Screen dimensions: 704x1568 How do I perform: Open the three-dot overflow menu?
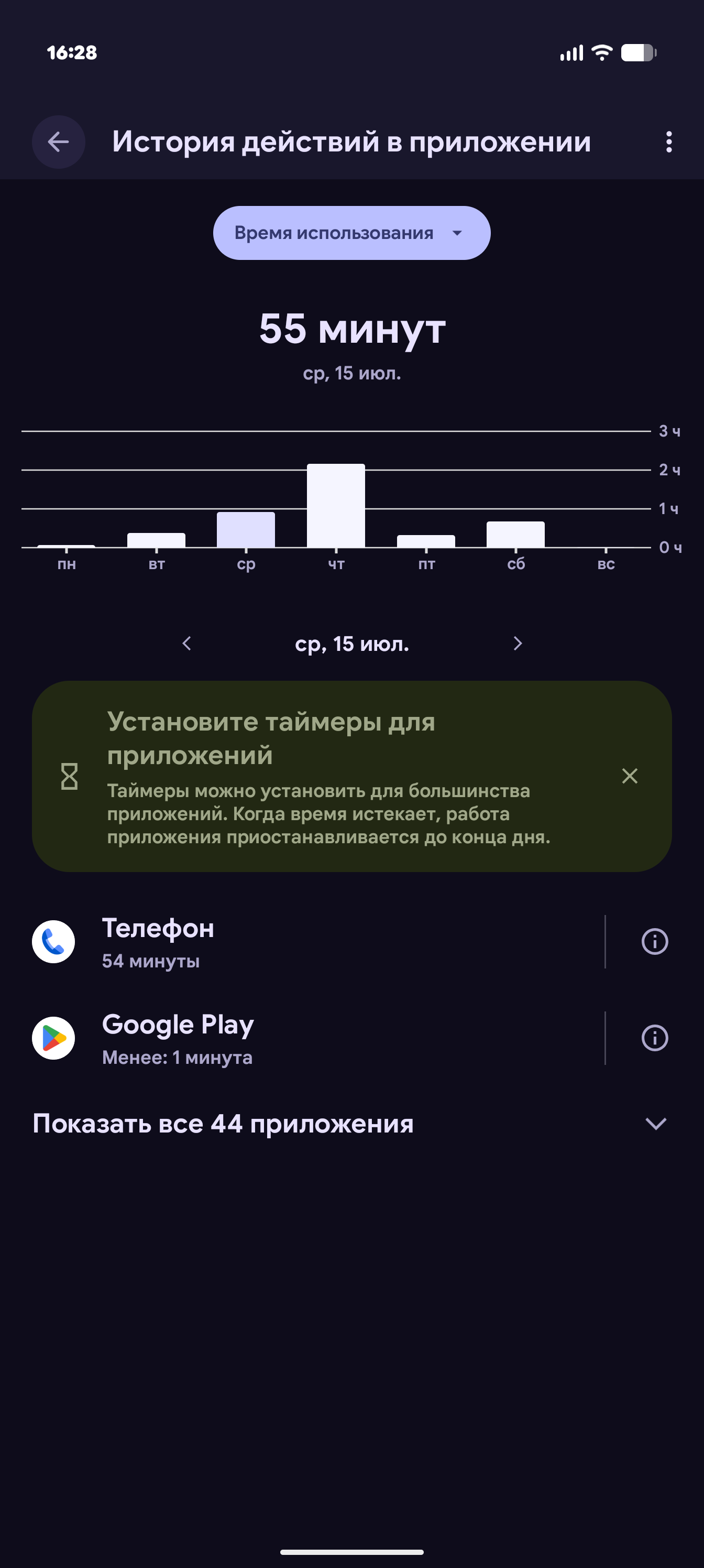pos(669,142)
